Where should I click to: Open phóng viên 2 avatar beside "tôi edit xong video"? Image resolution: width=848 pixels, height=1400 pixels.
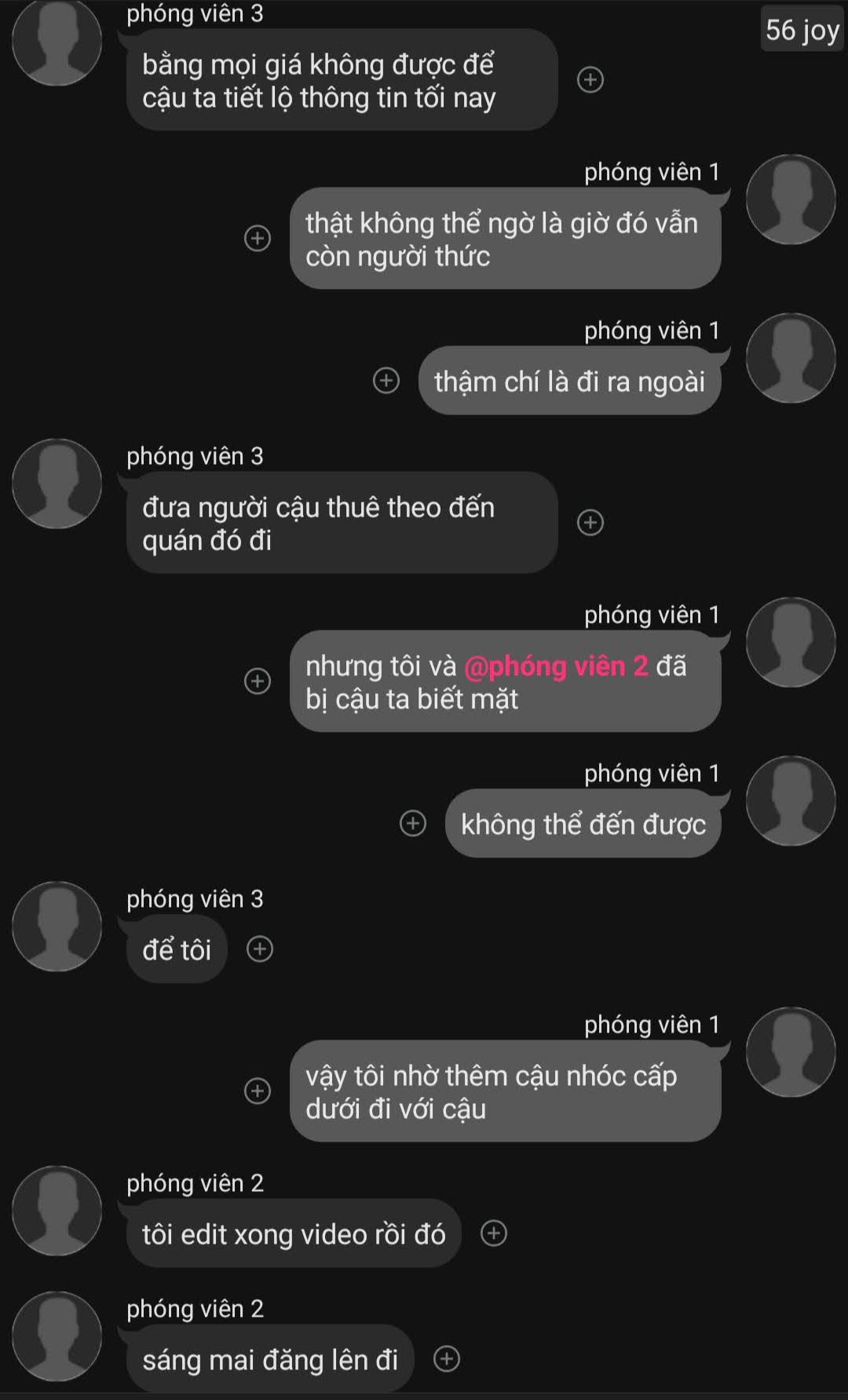(x=57, y=1211)
